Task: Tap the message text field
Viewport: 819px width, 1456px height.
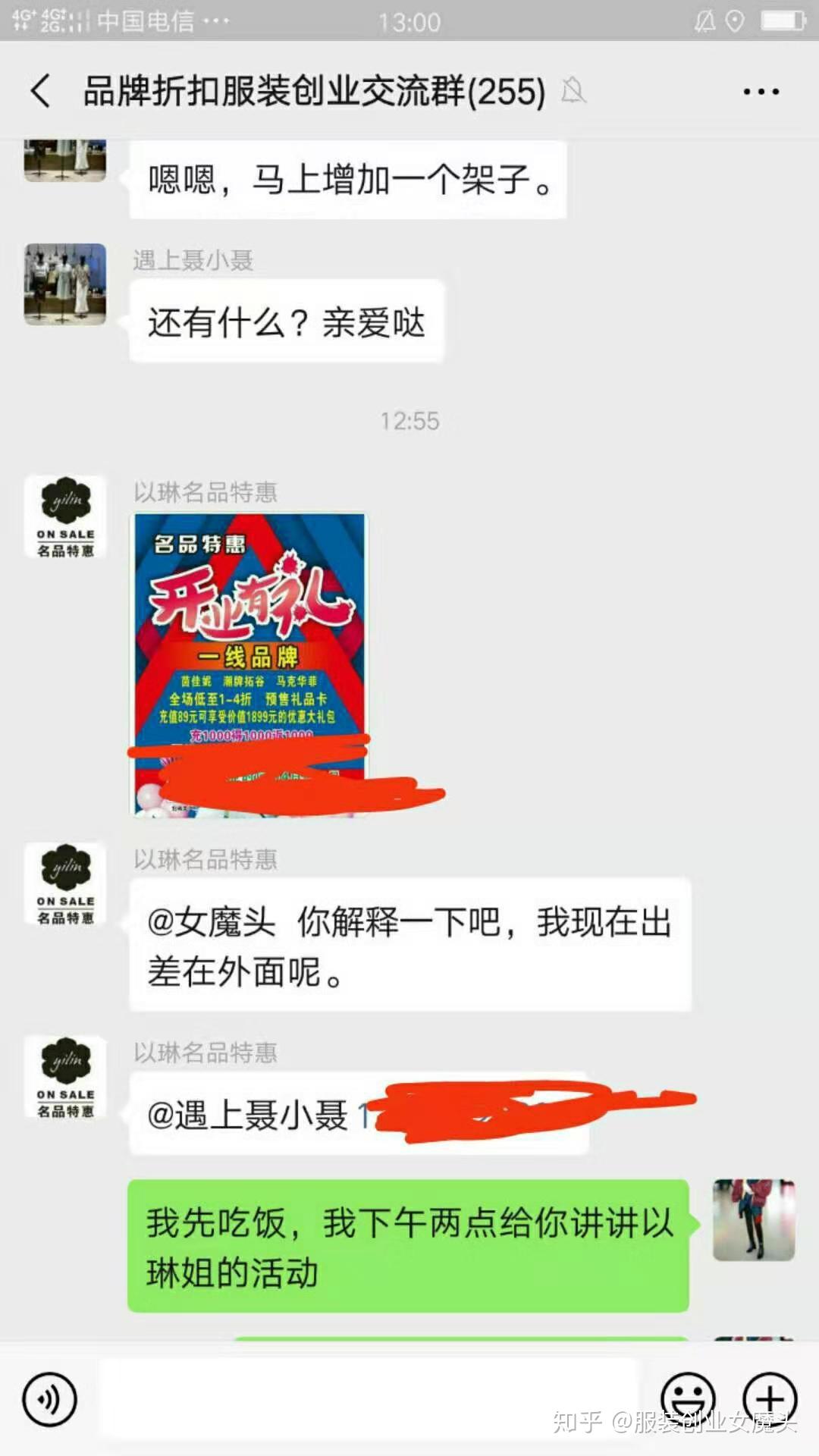Action: (x=369, y=1398)
